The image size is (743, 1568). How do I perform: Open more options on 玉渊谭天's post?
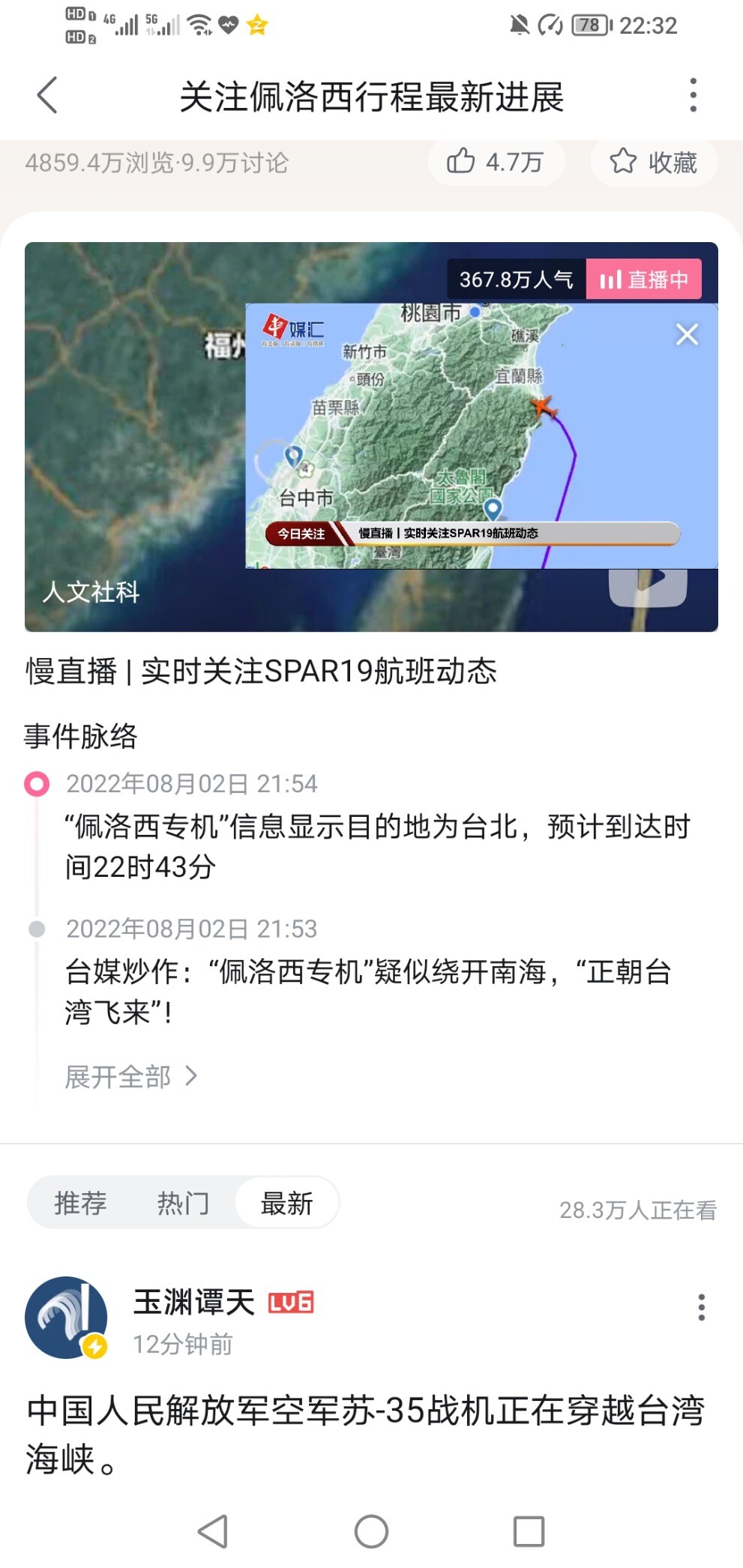coord(701,1307)
